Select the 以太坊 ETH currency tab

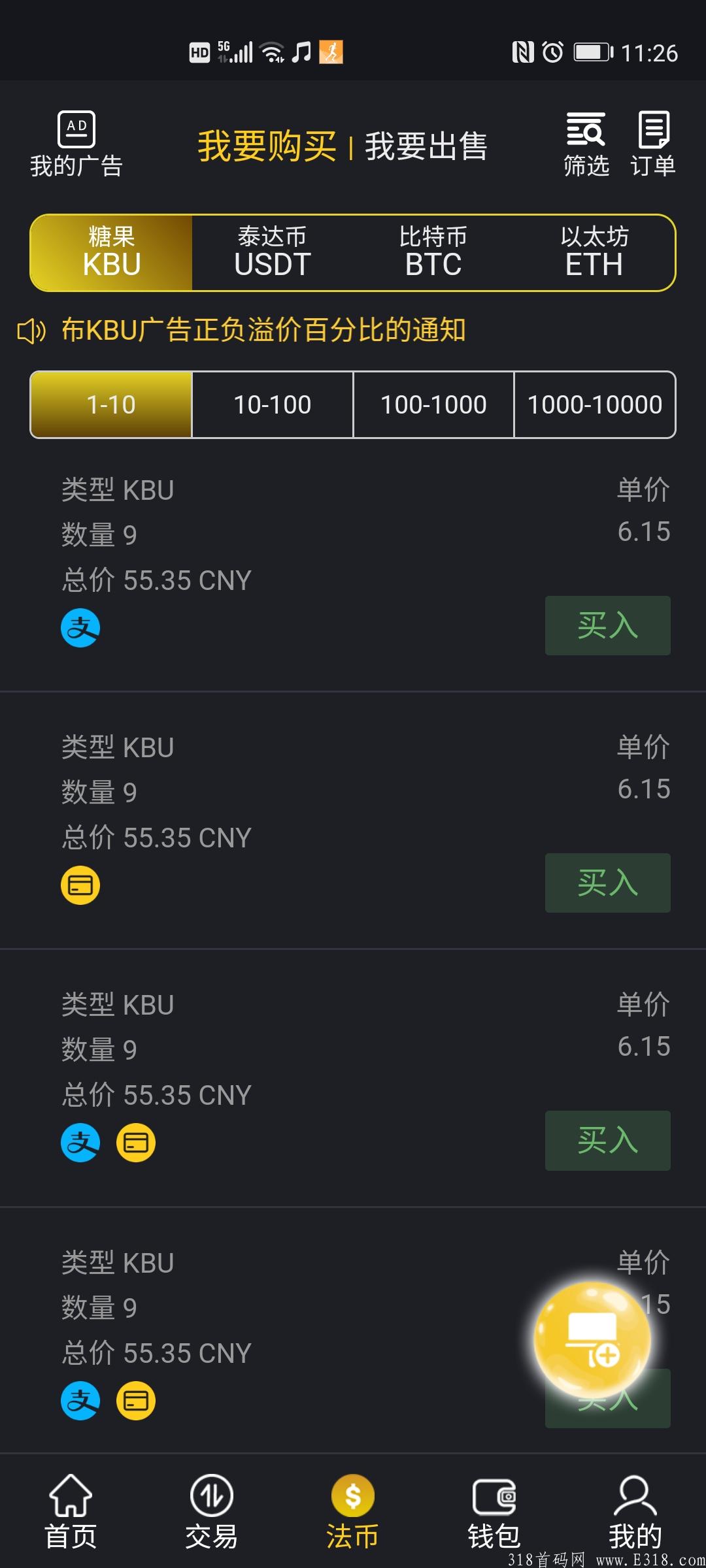pos(594,253)
